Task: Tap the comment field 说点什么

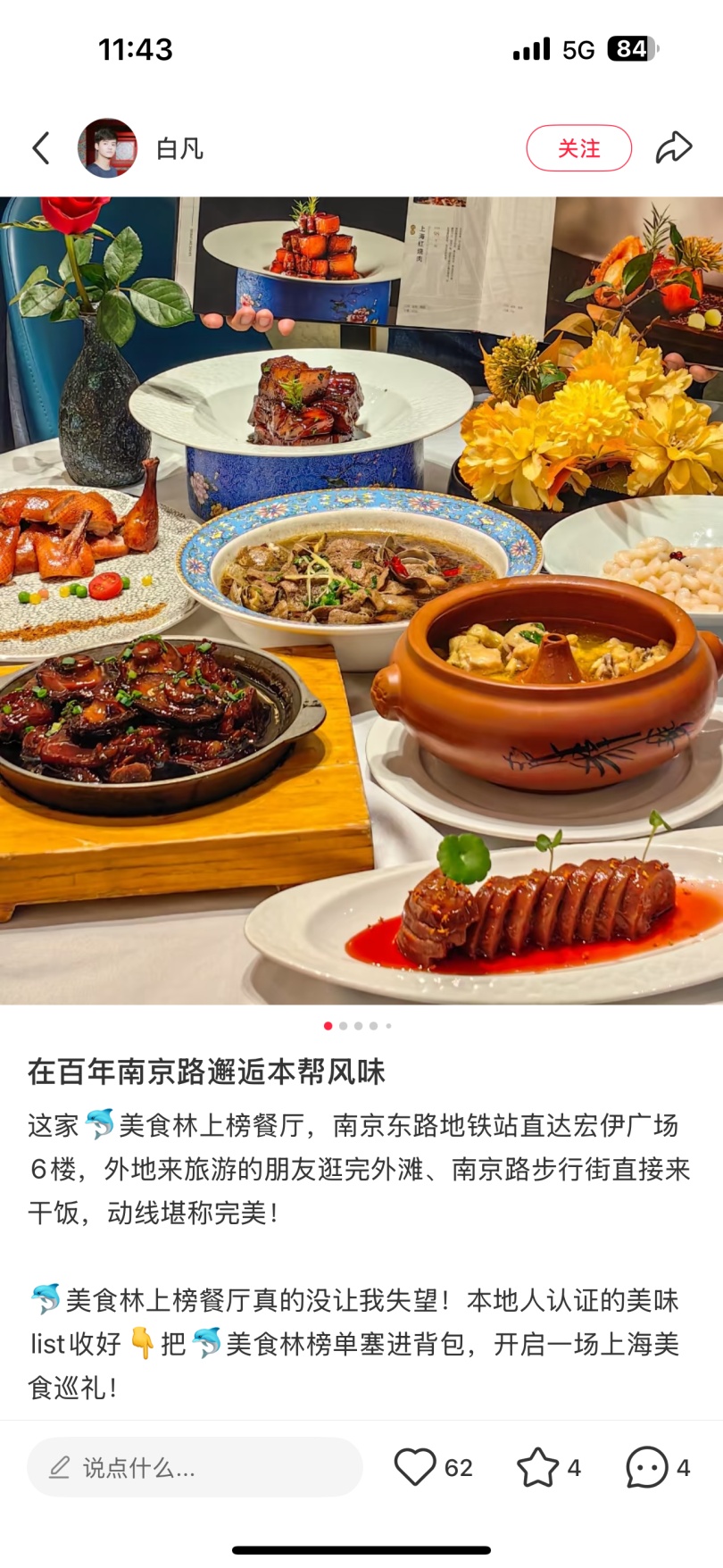Action: (x=195, y=1467)
